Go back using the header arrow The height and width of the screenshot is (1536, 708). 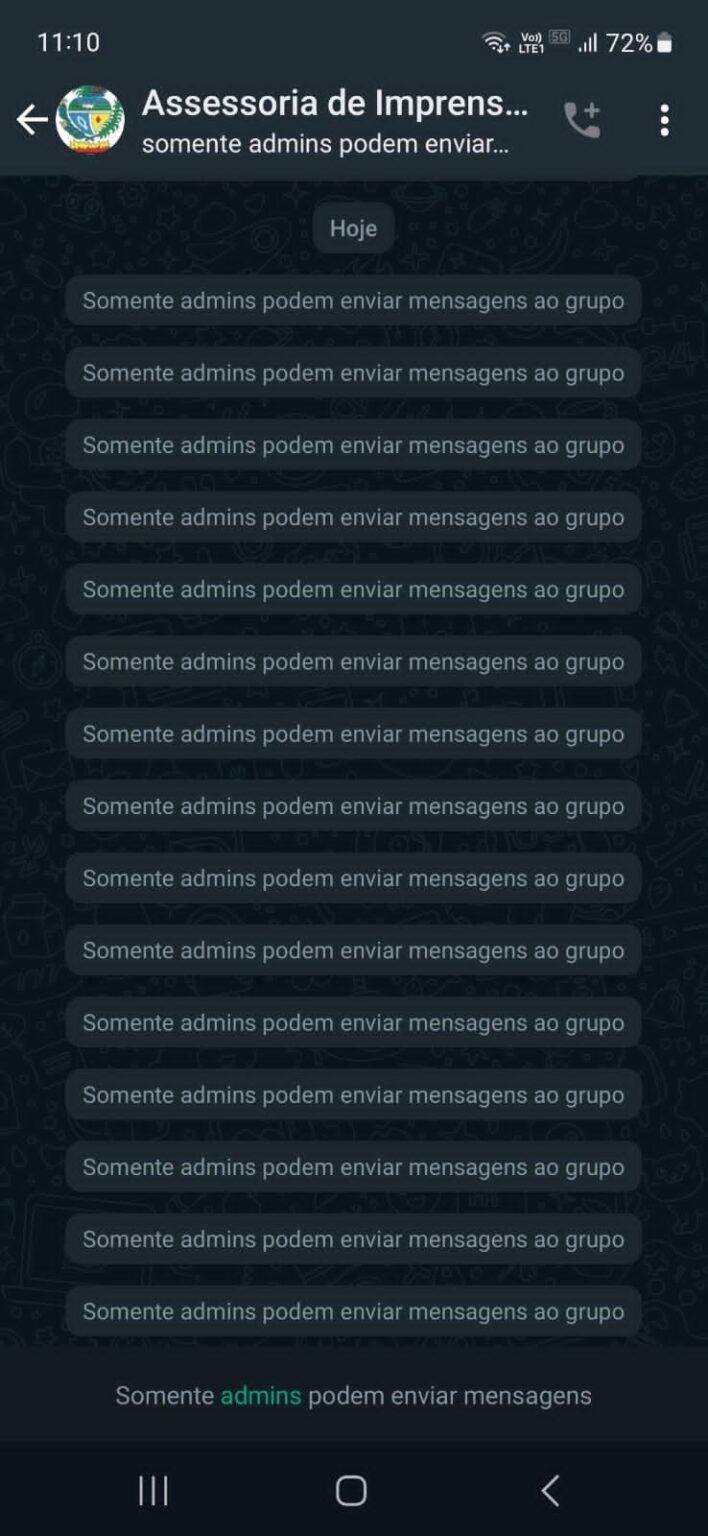pyautogui.click(x=32, y=120)
